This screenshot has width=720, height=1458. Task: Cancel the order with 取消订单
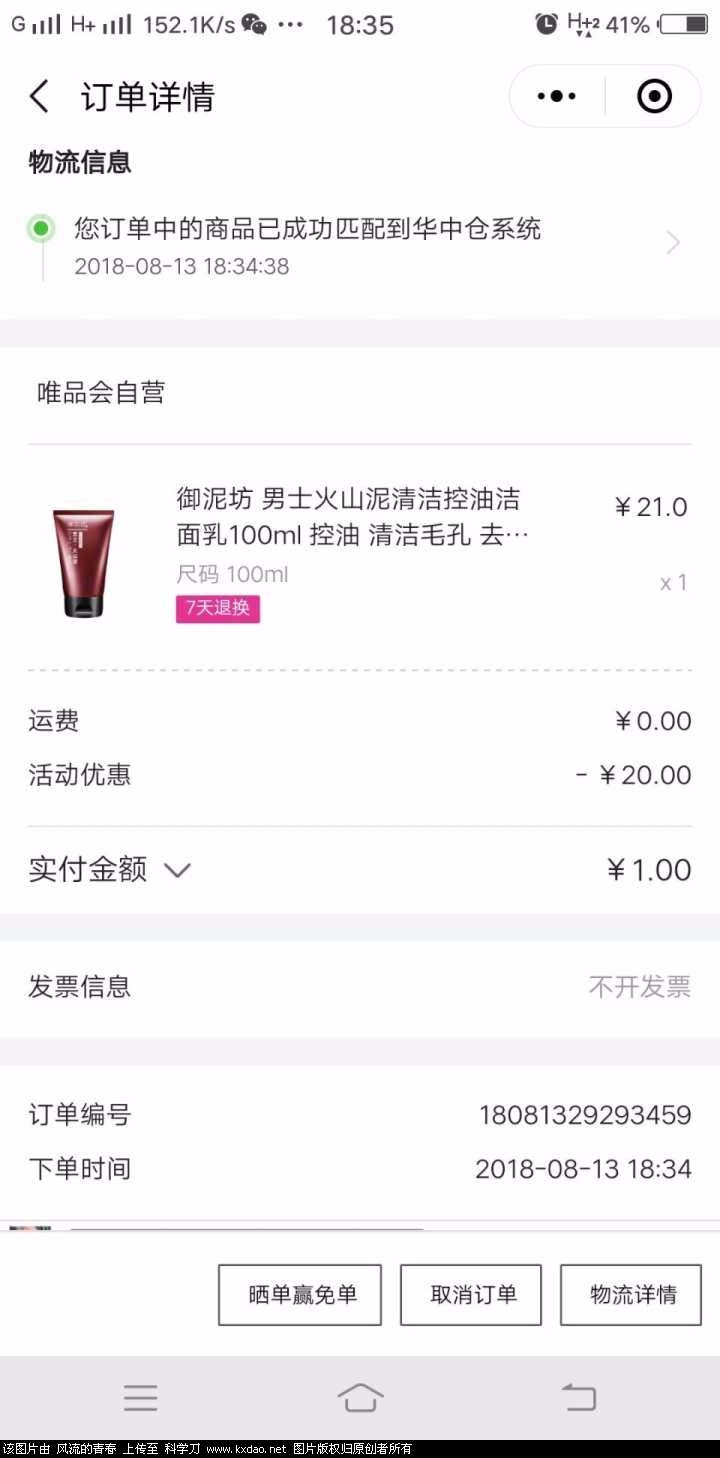coord(471,1295)
